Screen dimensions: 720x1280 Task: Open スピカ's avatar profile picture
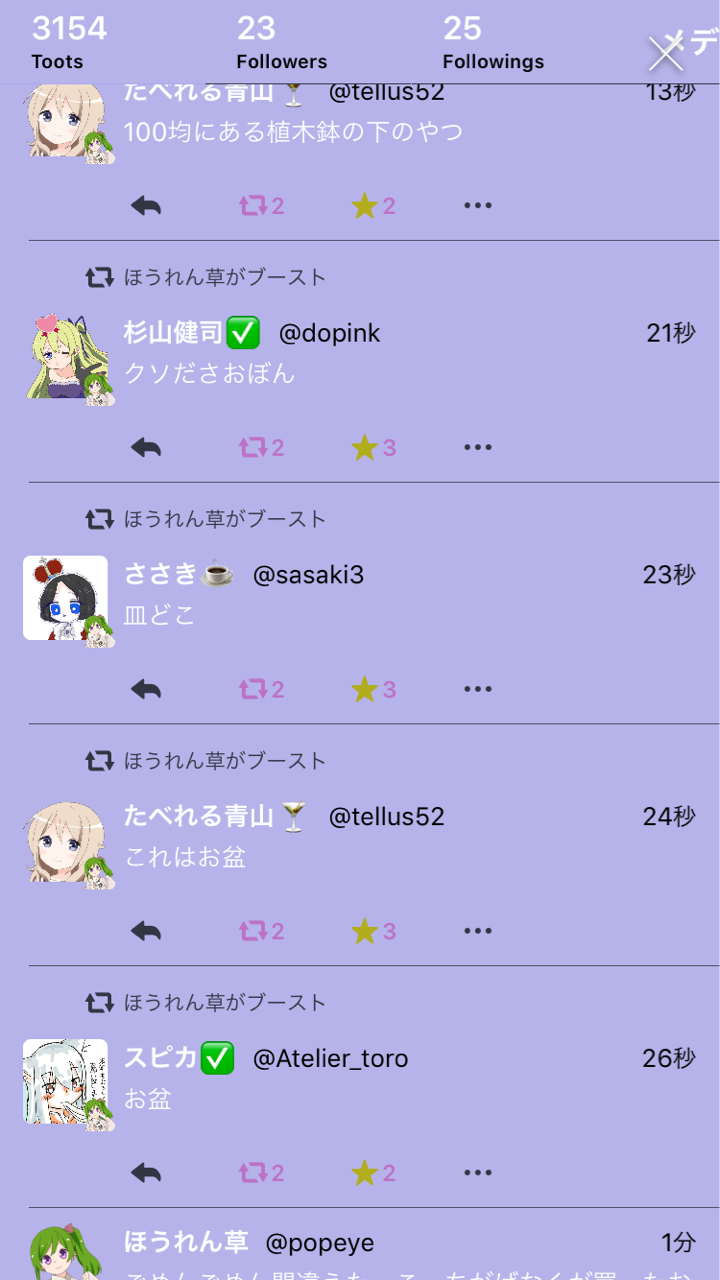[65, 1082]
